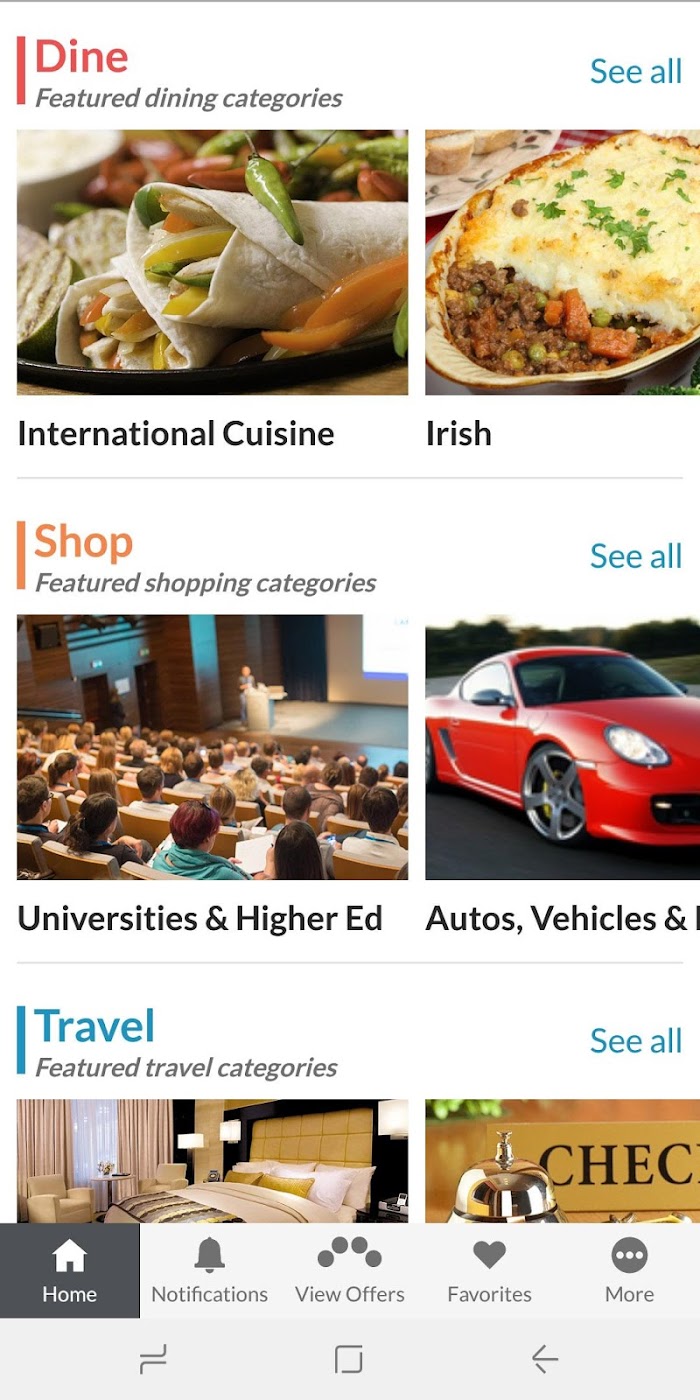700x1400 pixels.
Task: Open recent apps from the navigation bar
Action: tap(153, 1359)
